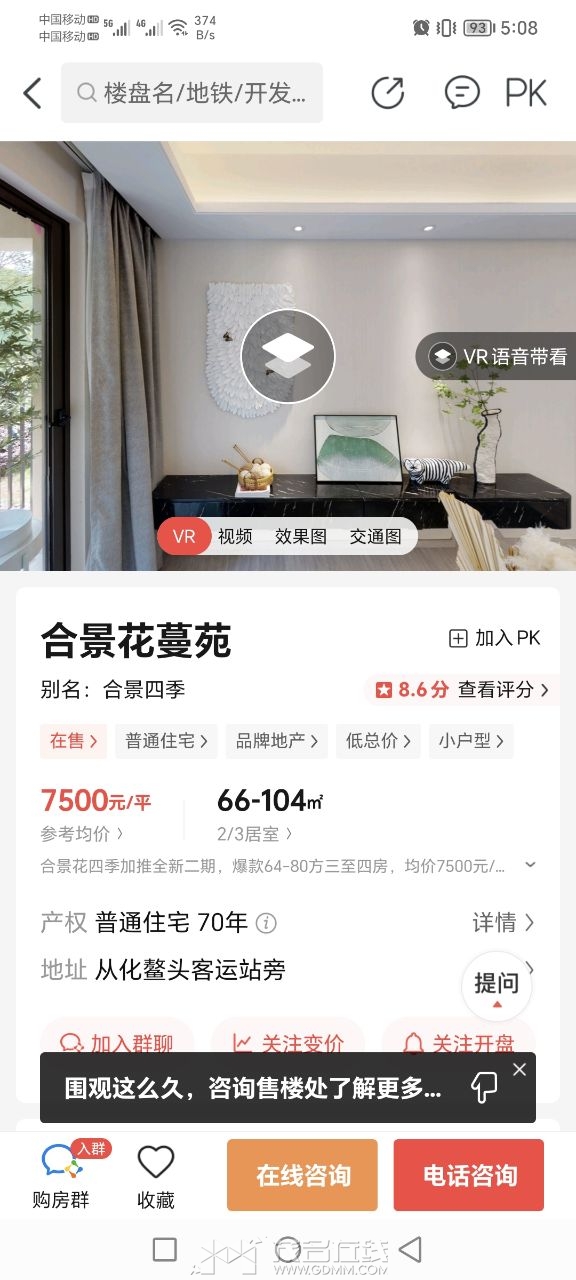Open the 品牌地产 tag

pyautogui.click(x=276, y=741)
